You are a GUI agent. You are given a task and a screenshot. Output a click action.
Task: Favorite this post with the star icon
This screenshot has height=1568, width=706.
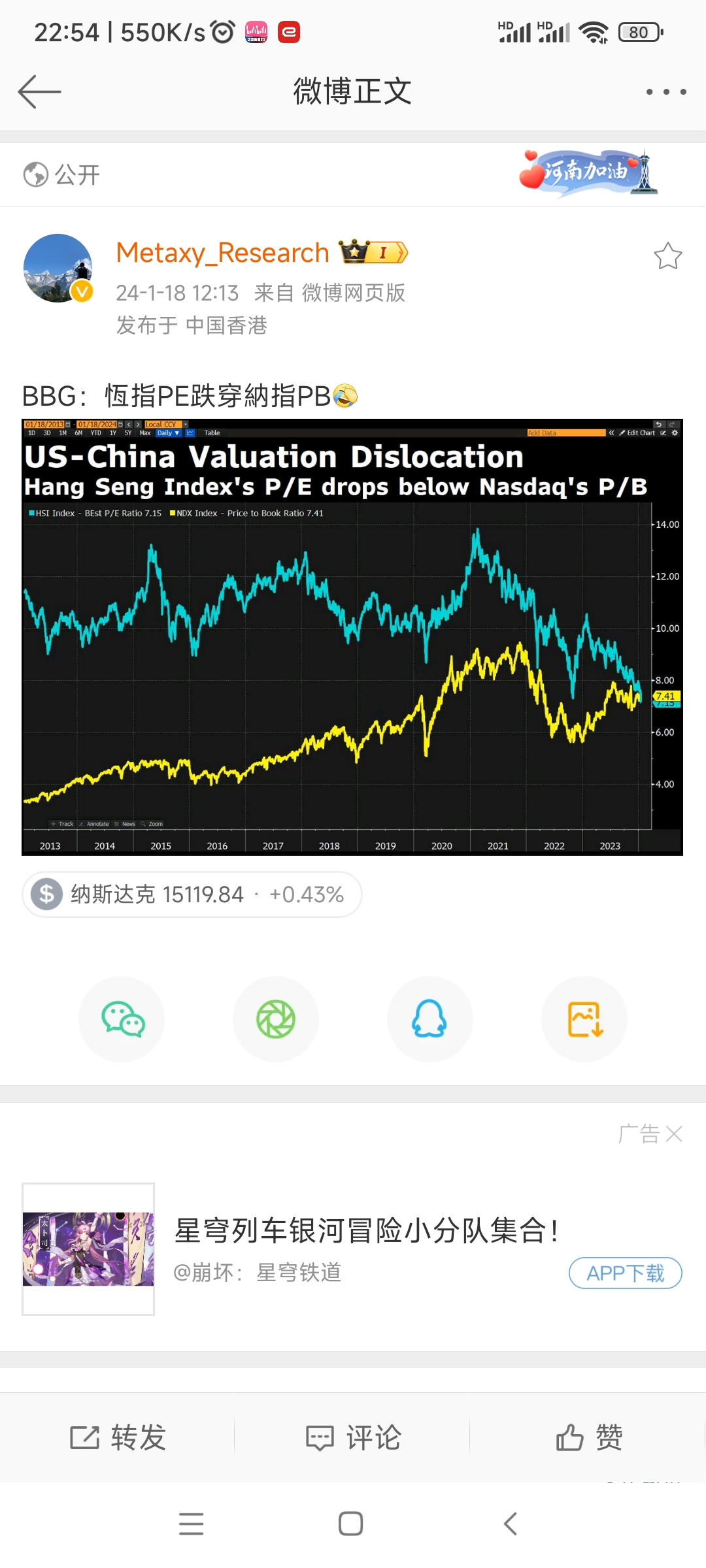click(667, 256)
